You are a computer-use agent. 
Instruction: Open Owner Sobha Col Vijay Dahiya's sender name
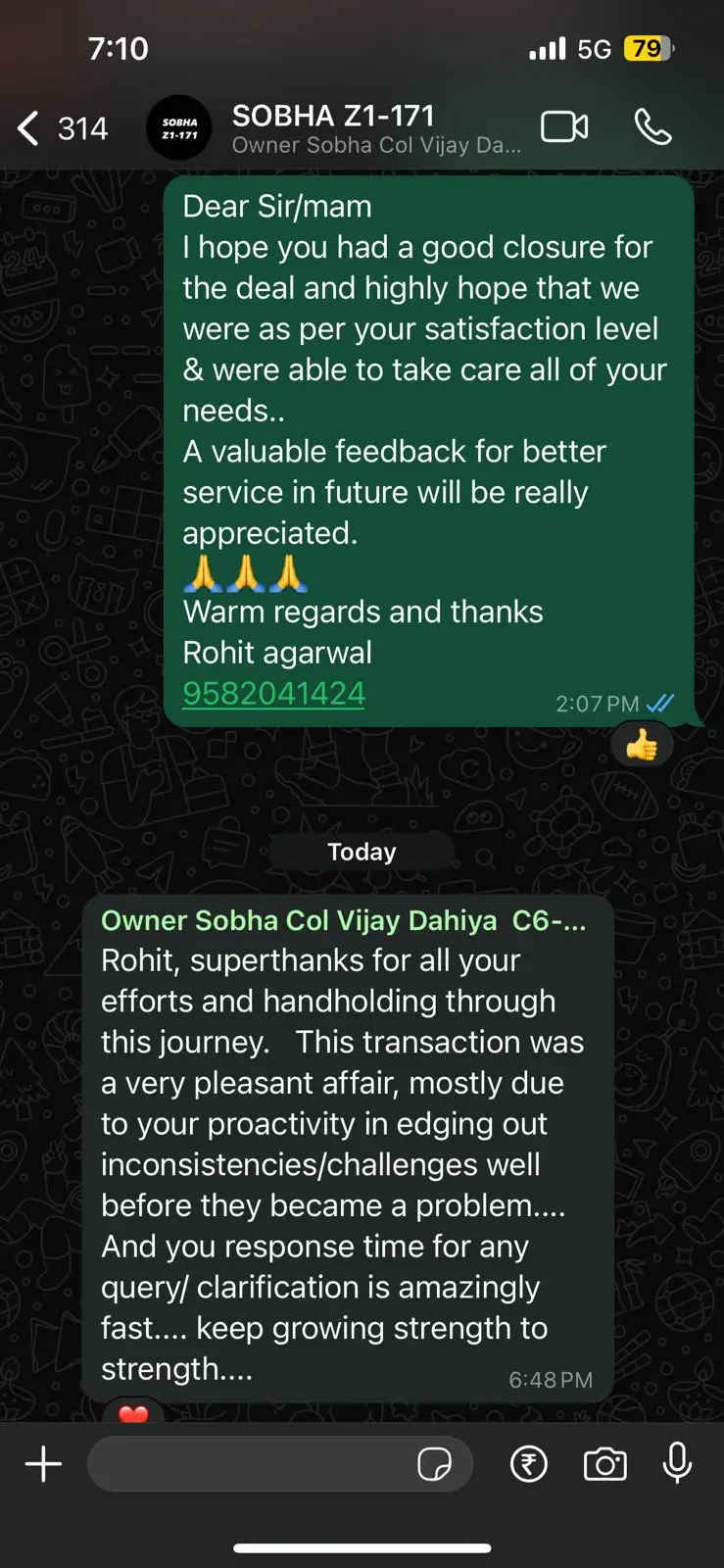pos(344,920)
